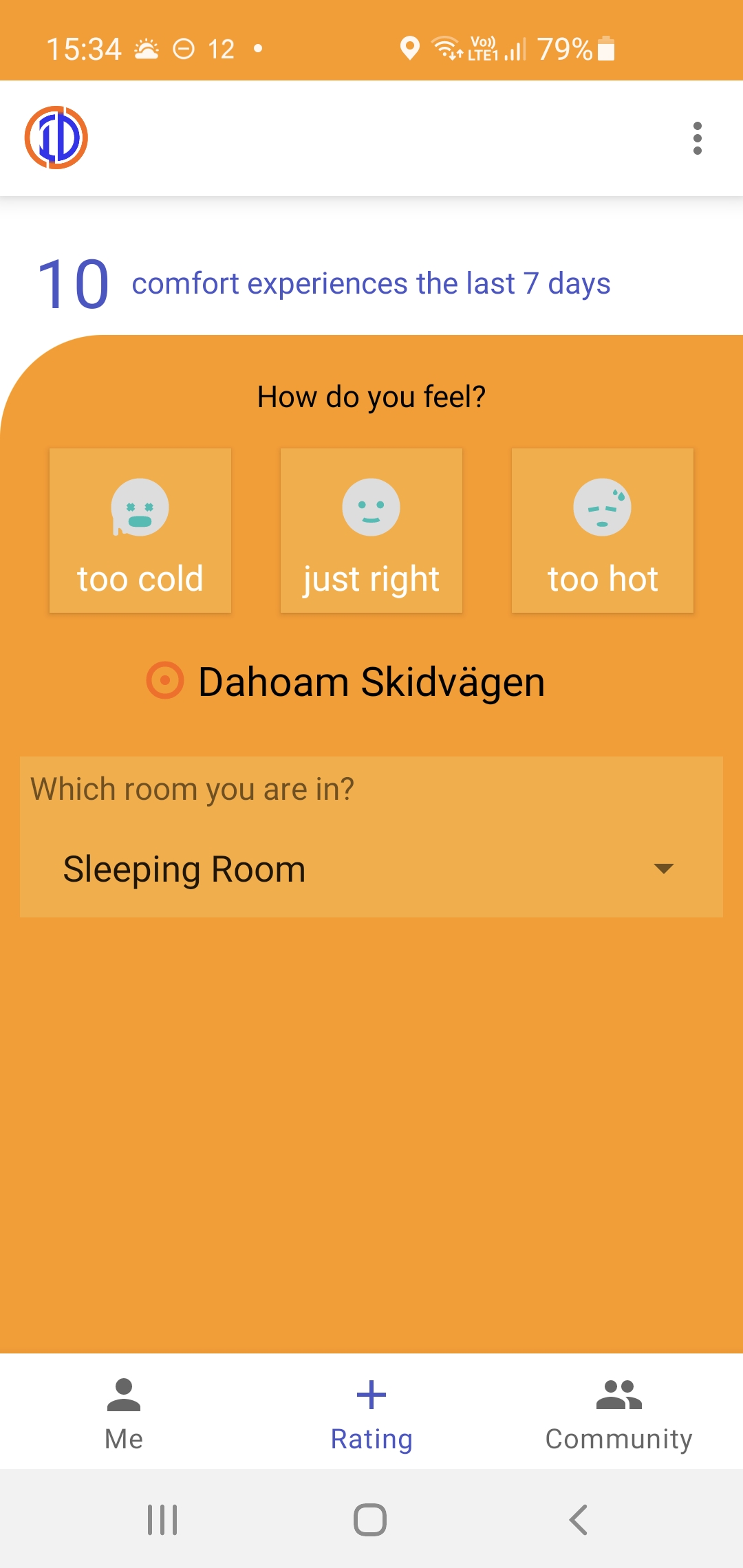Choose the too hot option

click(x=603, y=530)
